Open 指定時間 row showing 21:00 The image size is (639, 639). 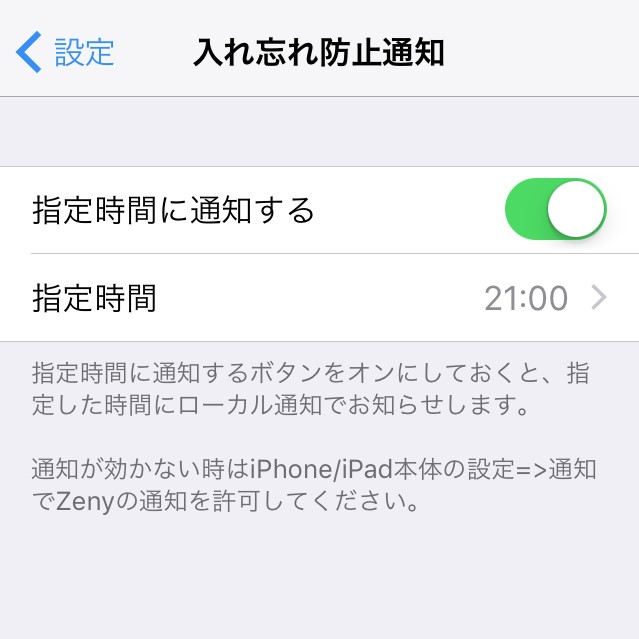tap(320, 298)
